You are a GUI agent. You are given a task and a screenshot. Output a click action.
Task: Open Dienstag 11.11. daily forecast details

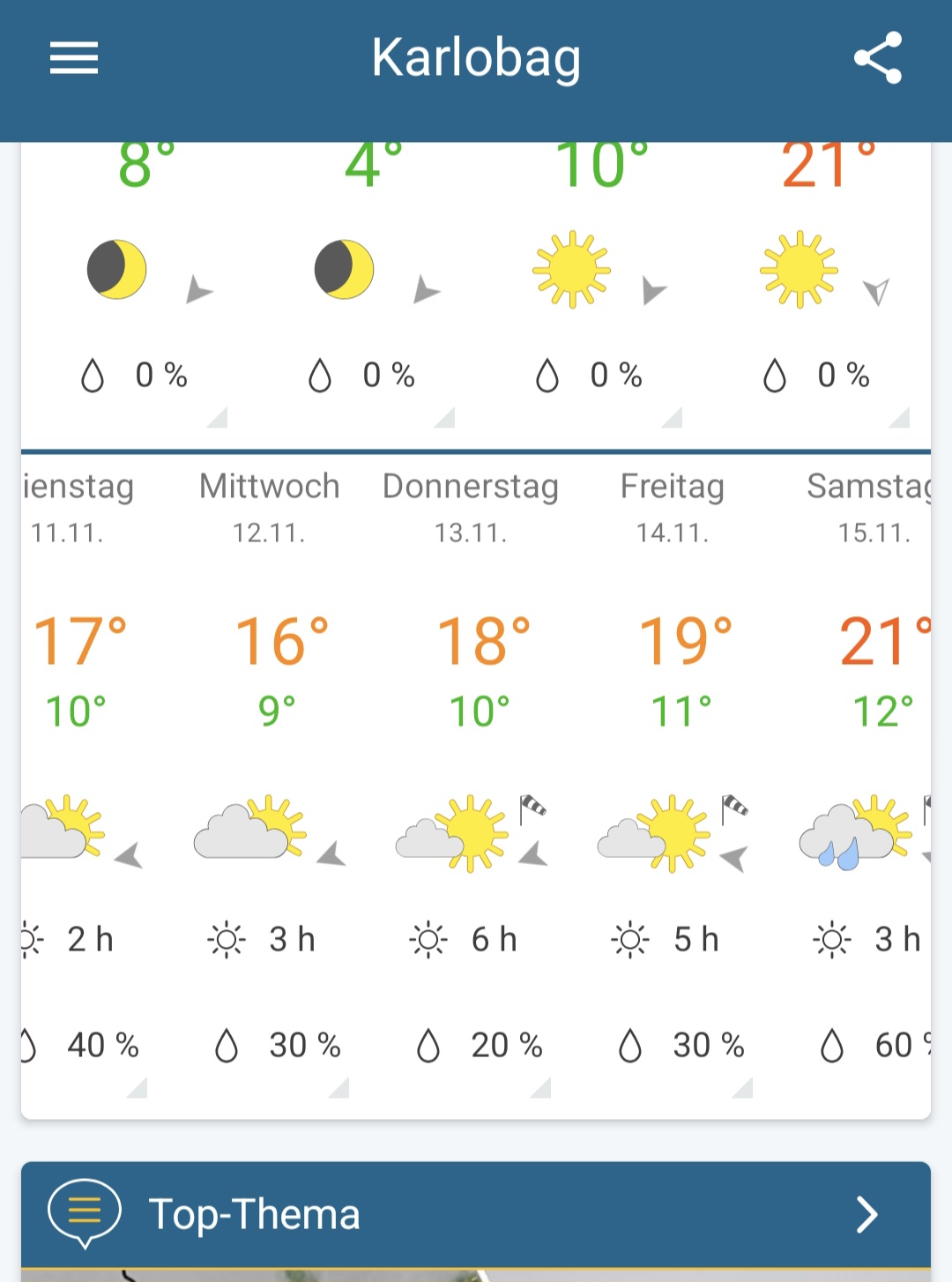point(78,776)
